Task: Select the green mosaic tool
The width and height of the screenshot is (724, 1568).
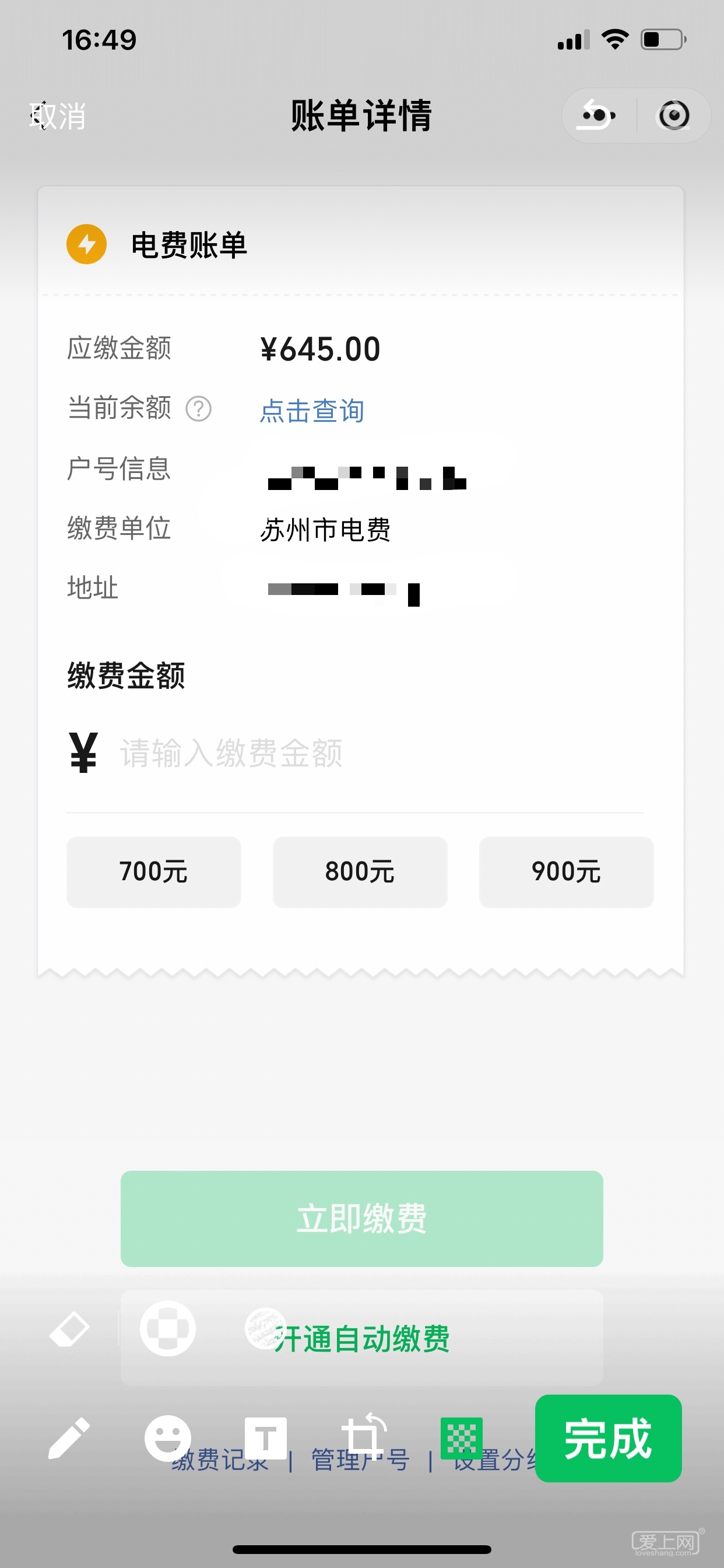Action: pyautogui.click(x=461, y=1438)
